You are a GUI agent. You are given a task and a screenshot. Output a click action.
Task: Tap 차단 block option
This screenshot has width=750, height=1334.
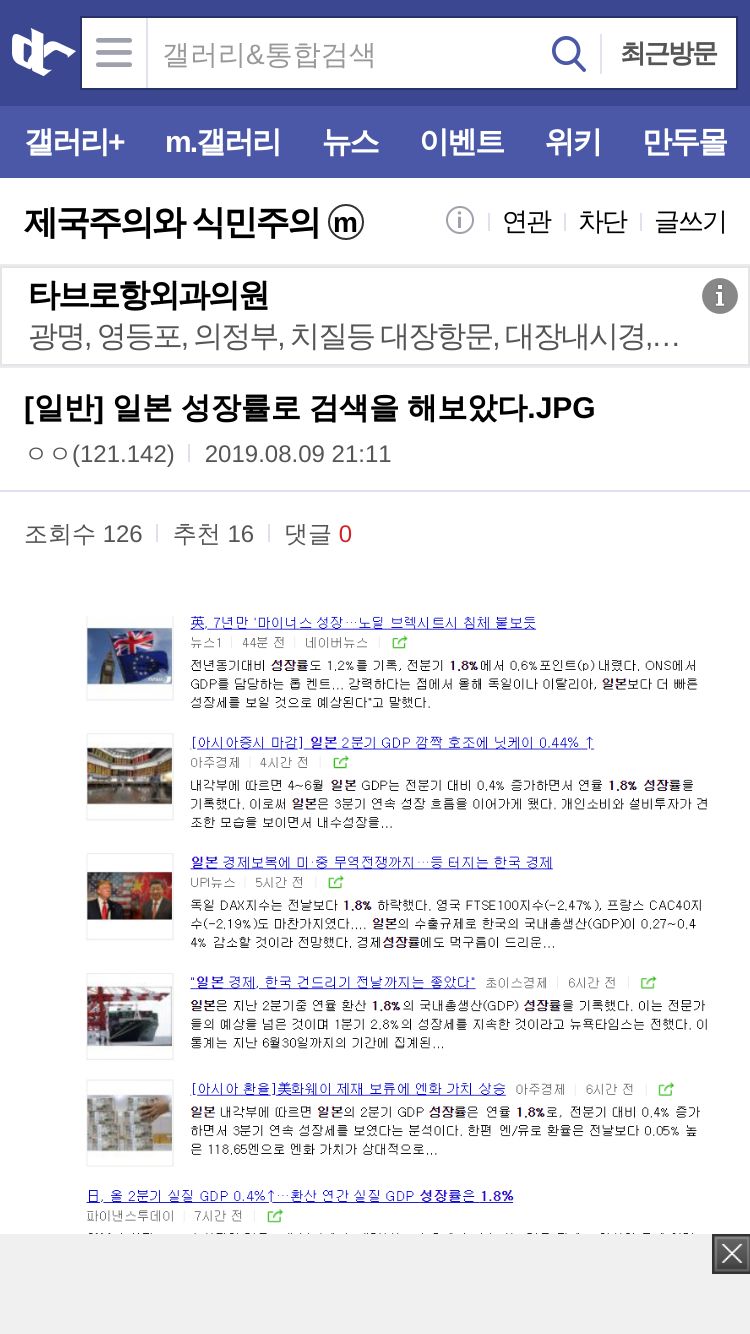coord(603,222)
